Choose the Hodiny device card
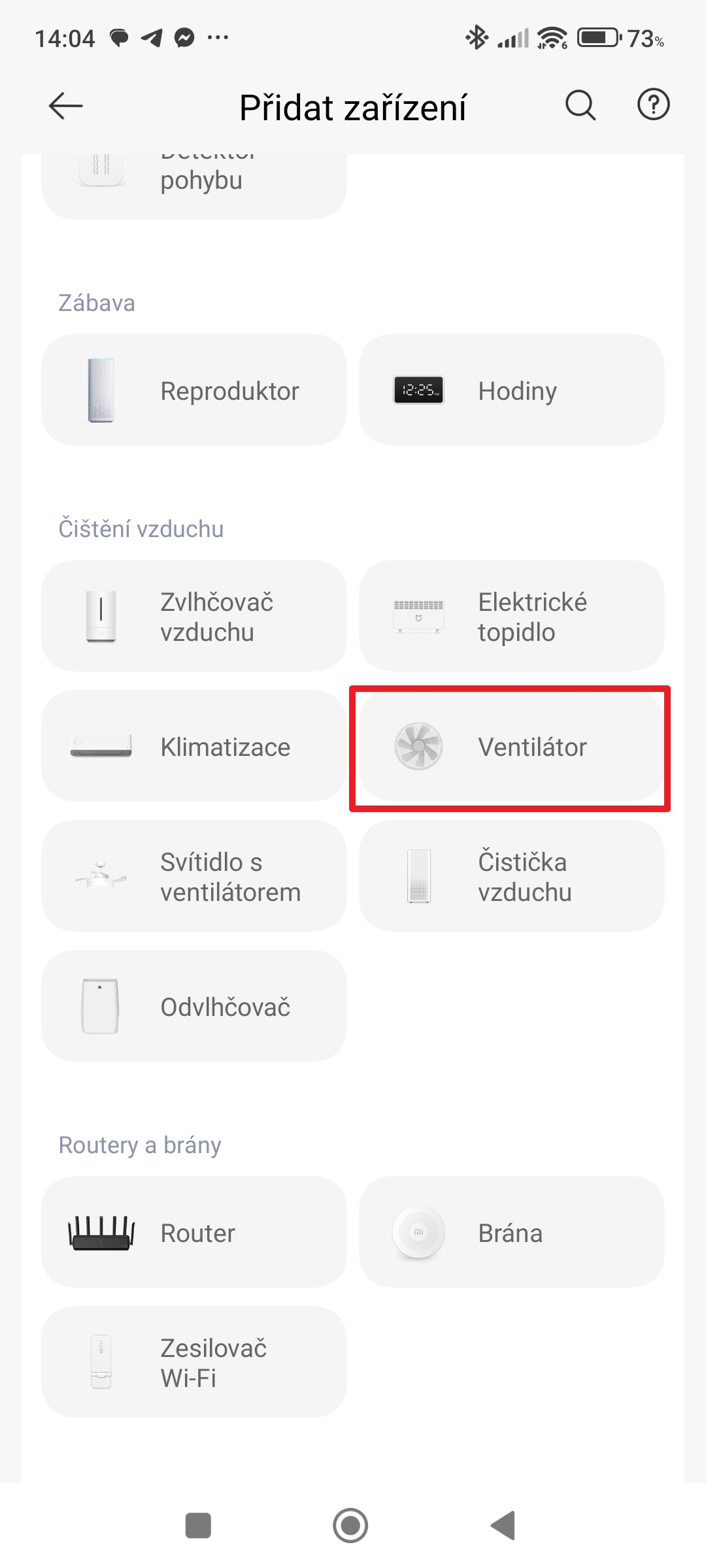This screenshot has width=706, height=1568. 511,391
